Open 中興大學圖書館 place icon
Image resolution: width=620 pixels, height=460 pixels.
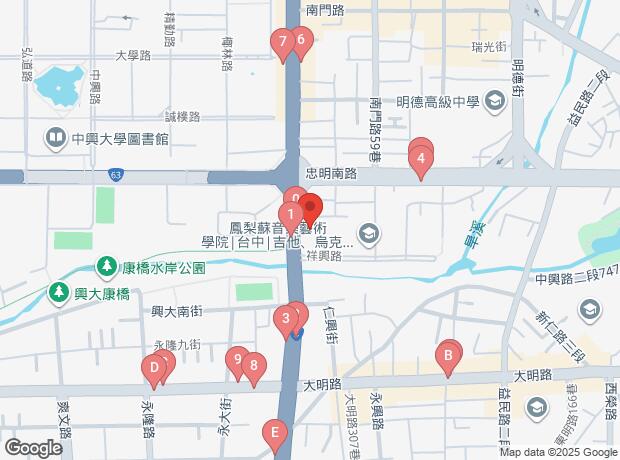[x=54, y=137]
